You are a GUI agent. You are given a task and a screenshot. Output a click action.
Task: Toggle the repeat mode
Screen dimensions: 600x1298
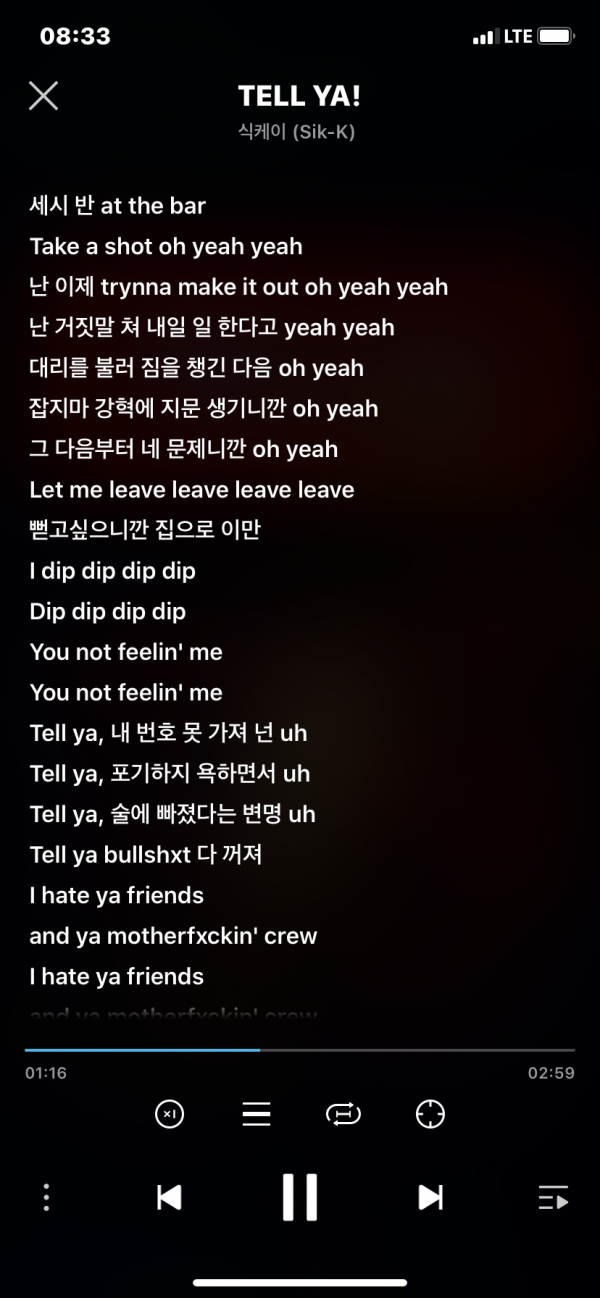343,1114
